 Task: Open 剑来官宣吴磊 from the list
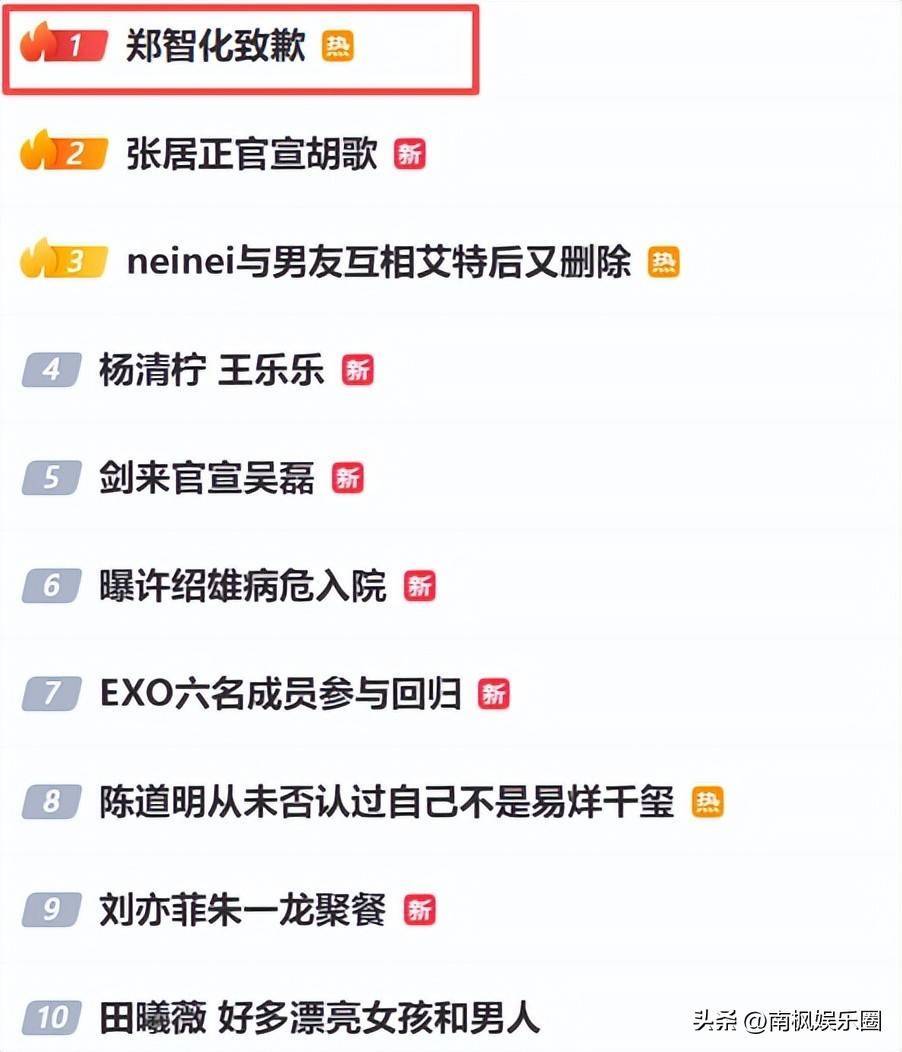[207, 478]
